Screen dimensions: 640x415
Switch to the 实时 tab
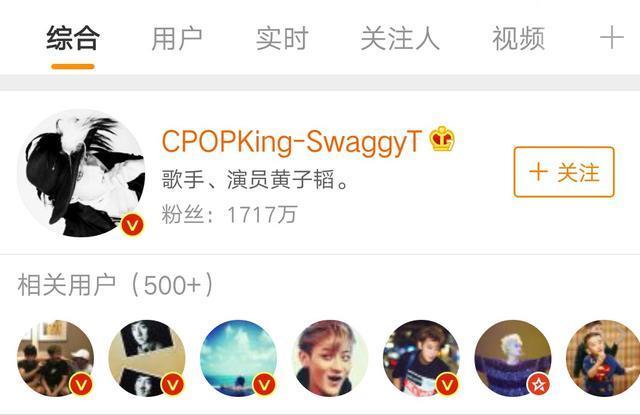(282, 39)
